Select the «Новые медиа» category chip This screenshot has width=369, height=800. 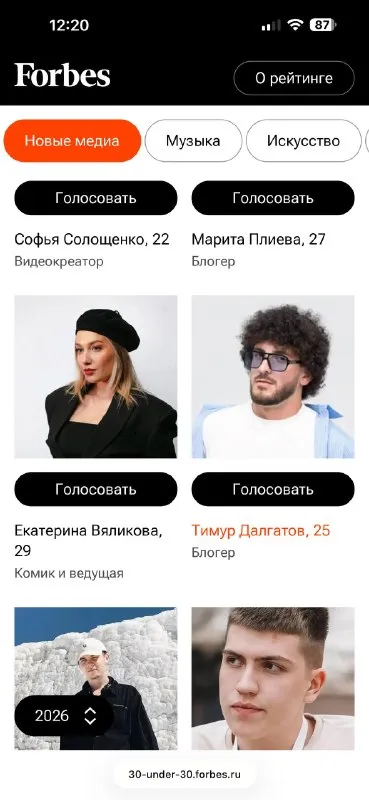[72, 141]
